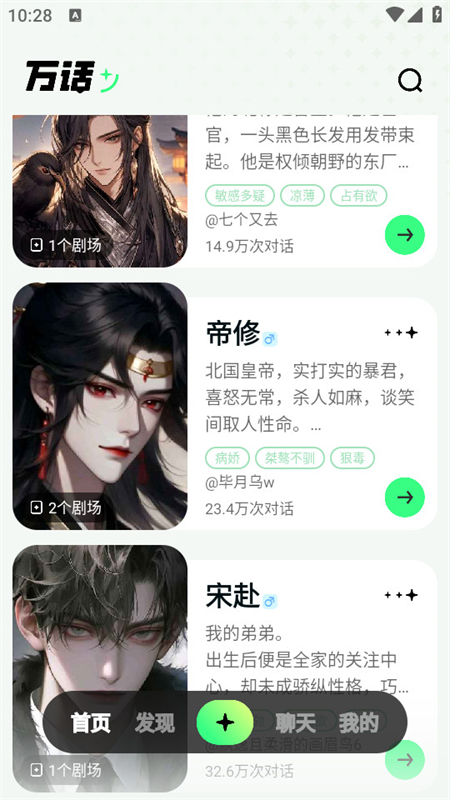
Task: Open 帝修 character portrait
Action: [100, 406]
